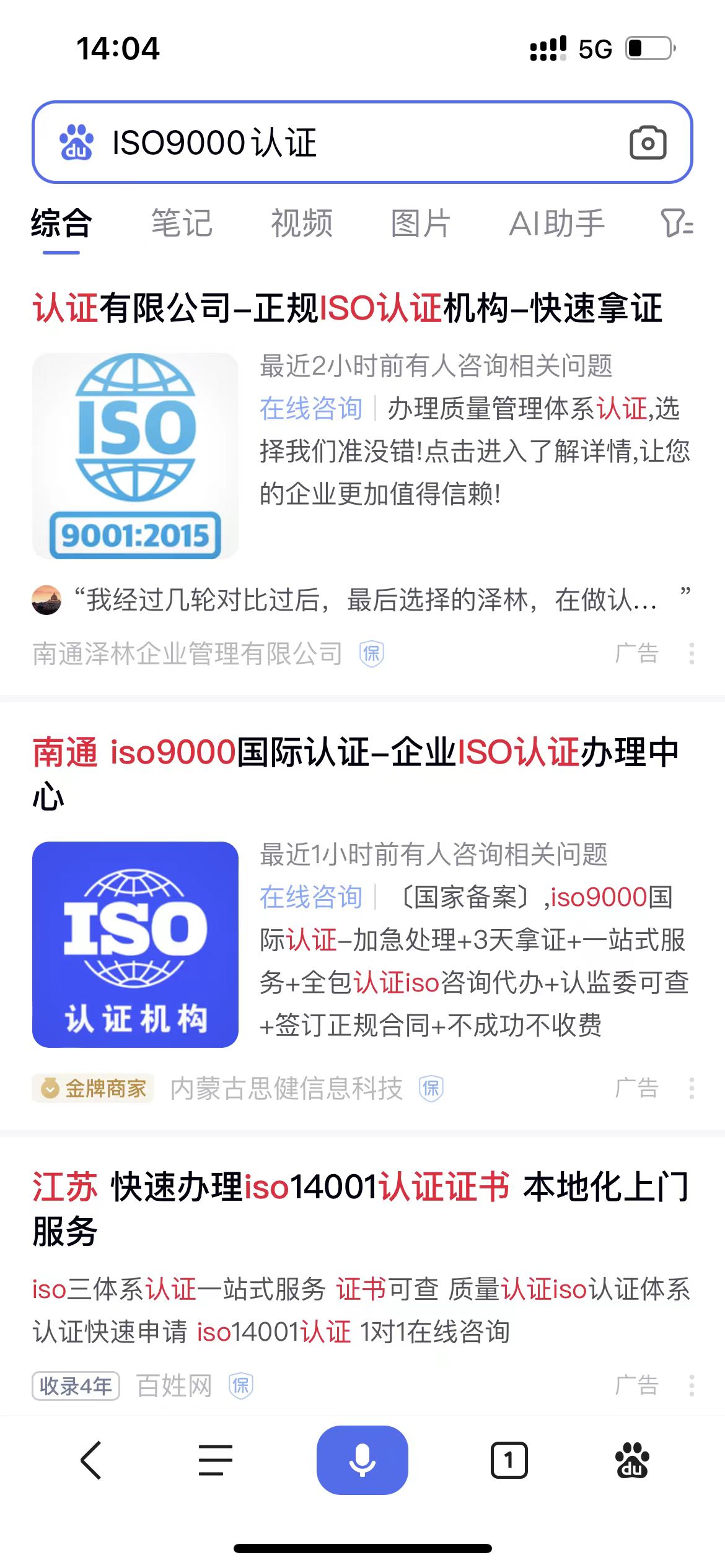The image size is (725, 1568).
Task: Tap the ISO9000认证 search box
Action: point(347,142)
